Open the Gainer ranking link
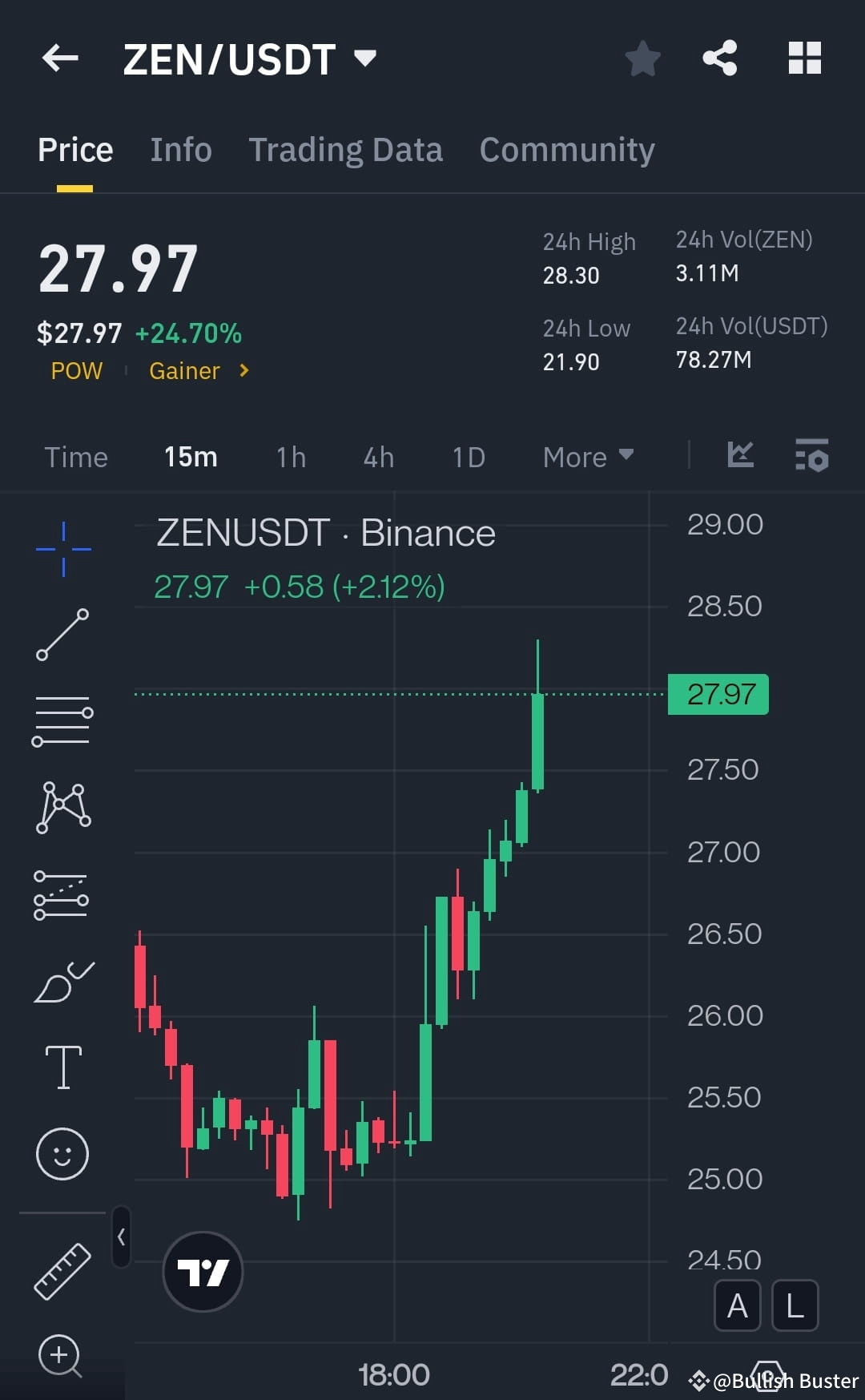Viewport: 865px width, 1400px height. (185, 370)
